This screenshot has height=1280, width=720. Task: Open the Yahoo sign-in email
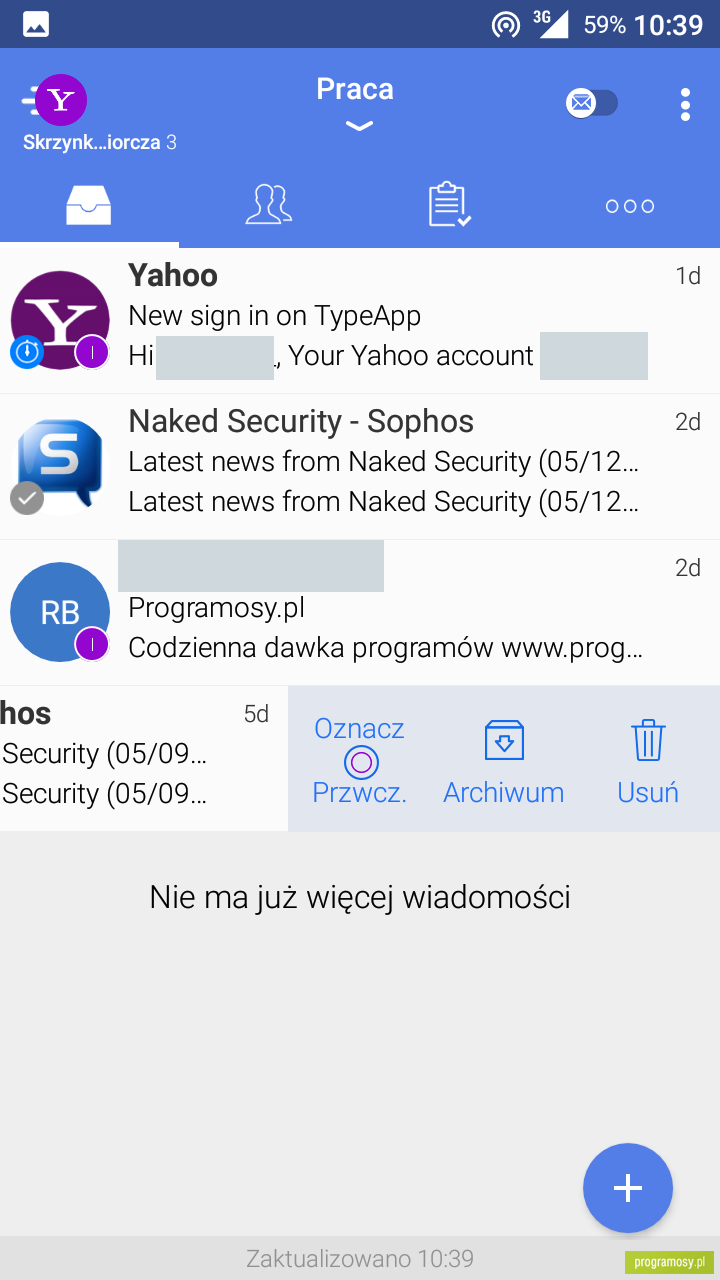360,320
